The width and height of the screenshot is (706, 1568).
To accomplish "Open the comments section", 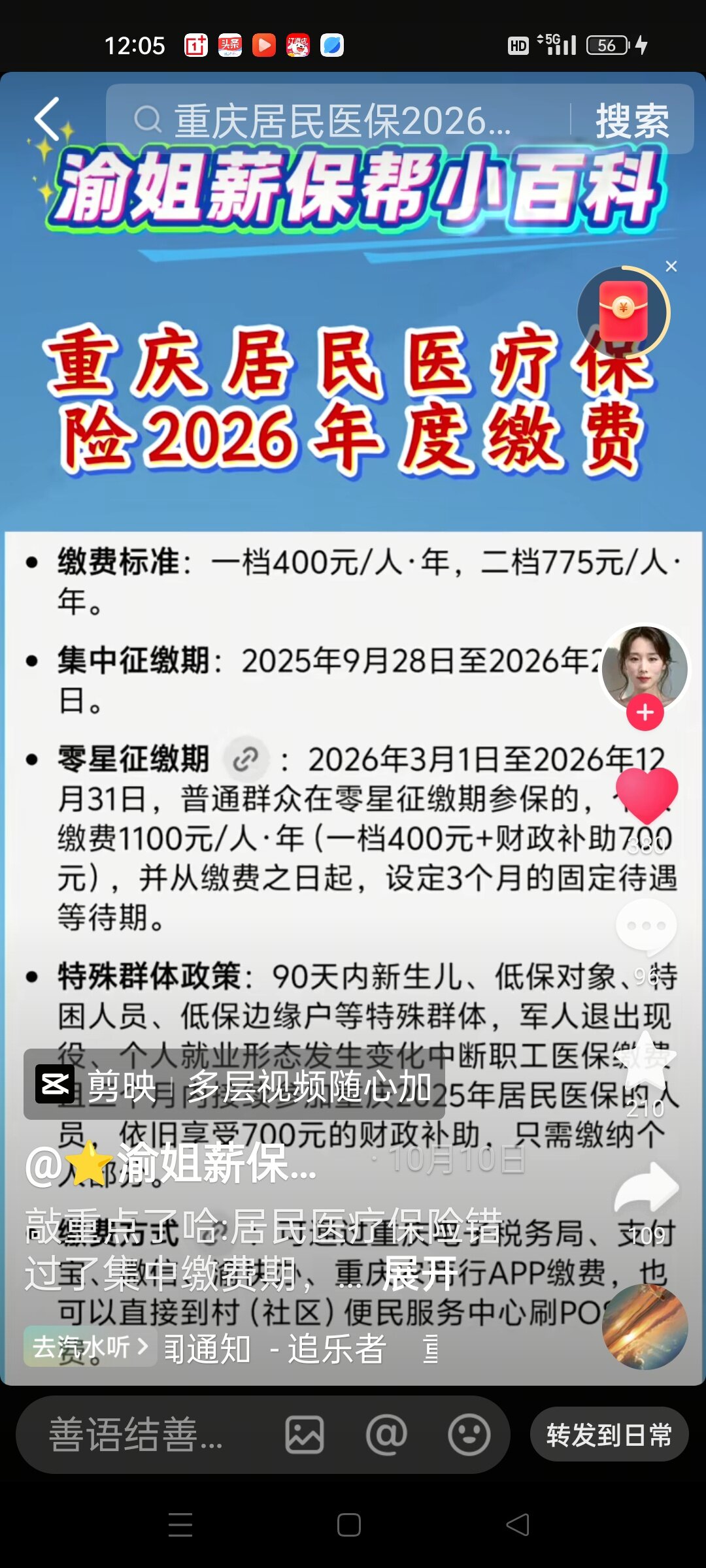I will tap(646, 926).
